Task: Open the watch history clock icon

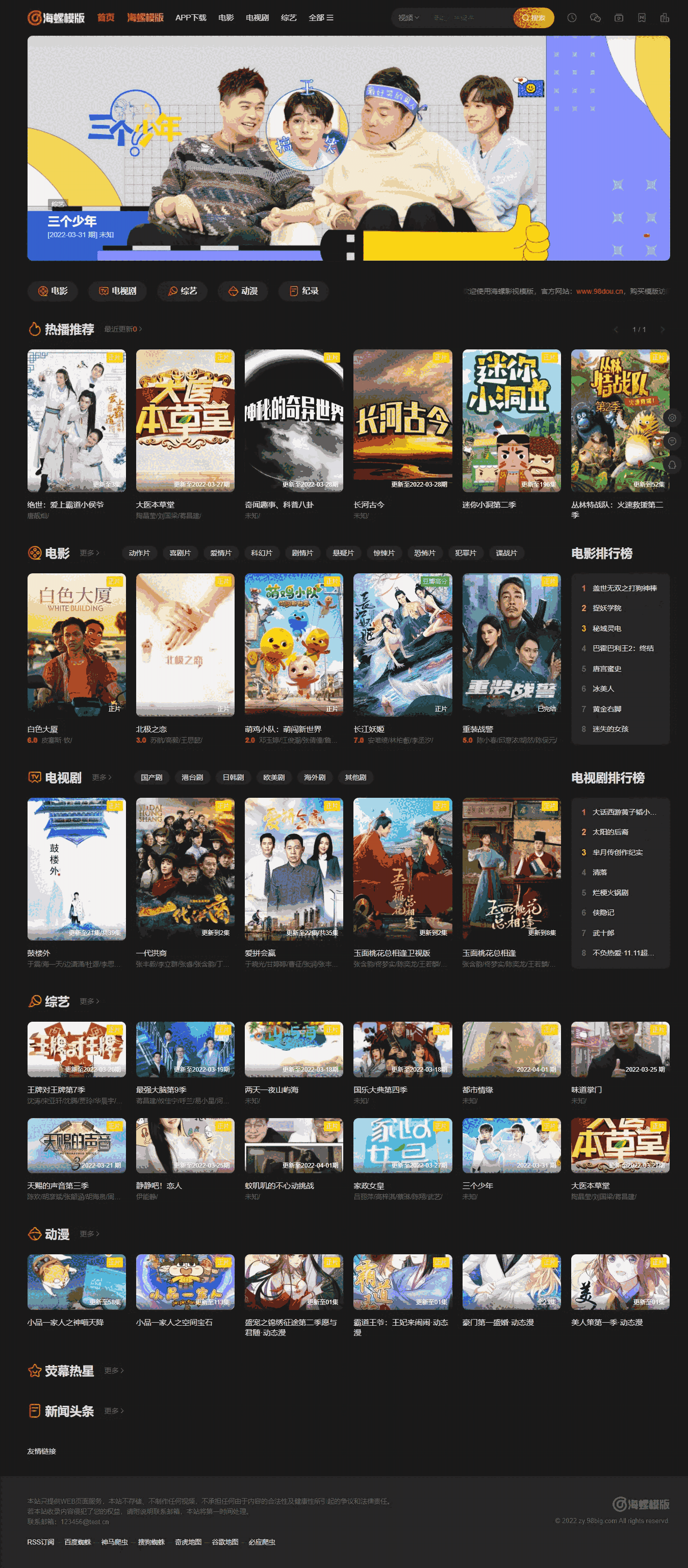Action: 572,18
